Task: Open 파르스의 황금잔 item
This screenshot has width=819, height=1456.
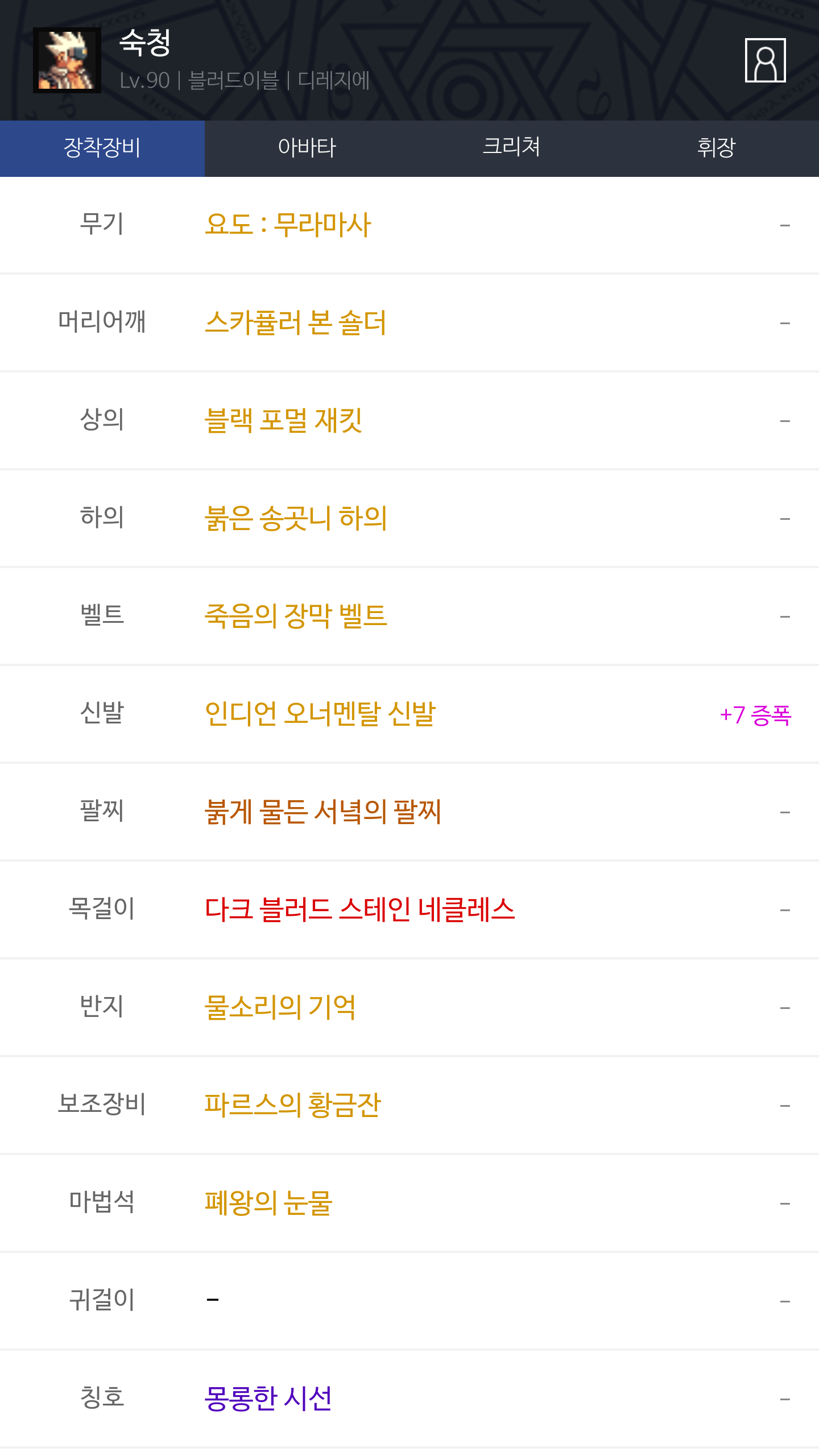Action: coord(292,1105)
